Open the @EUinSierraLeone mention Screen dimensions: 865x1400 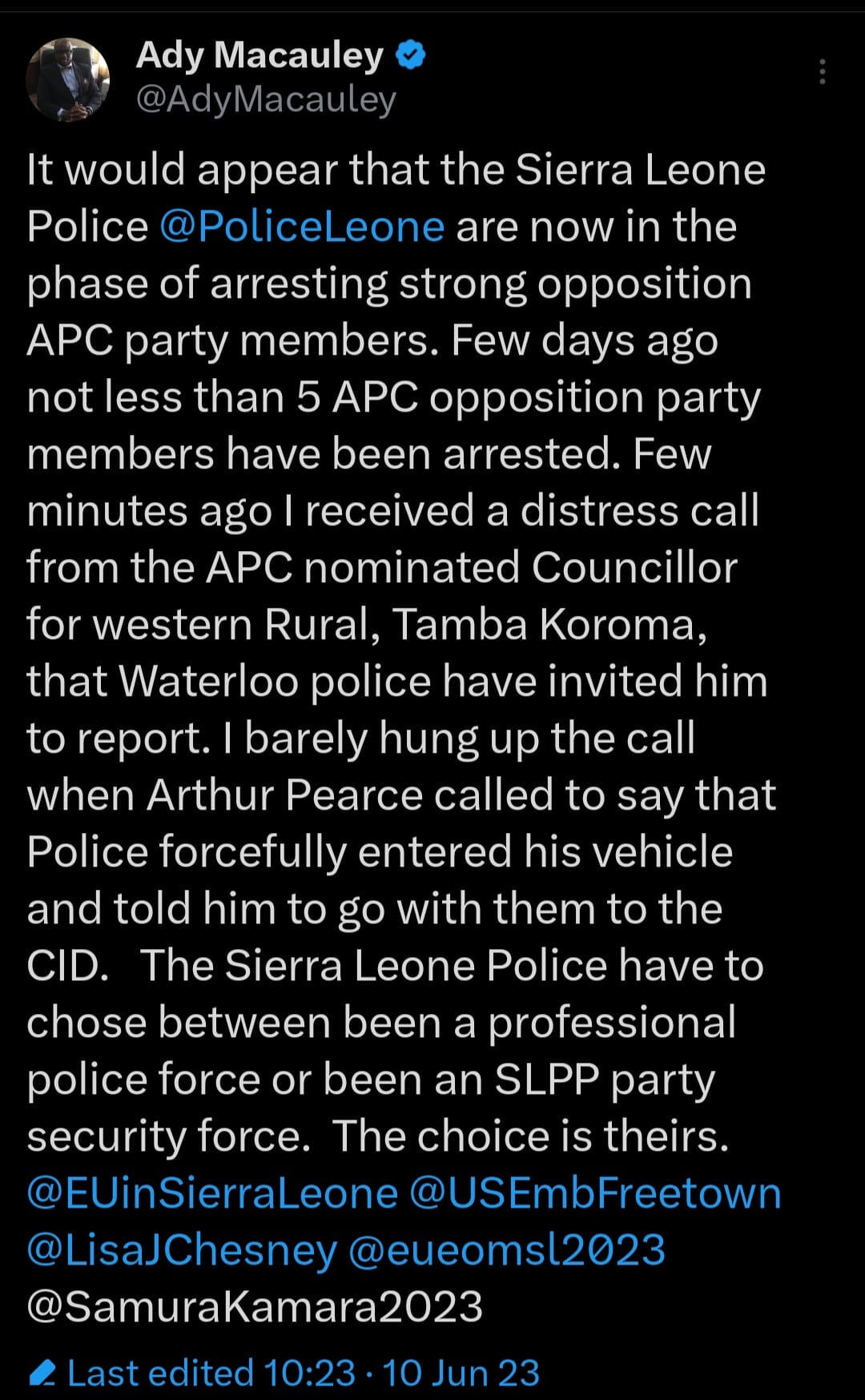tap(212, 1193)
